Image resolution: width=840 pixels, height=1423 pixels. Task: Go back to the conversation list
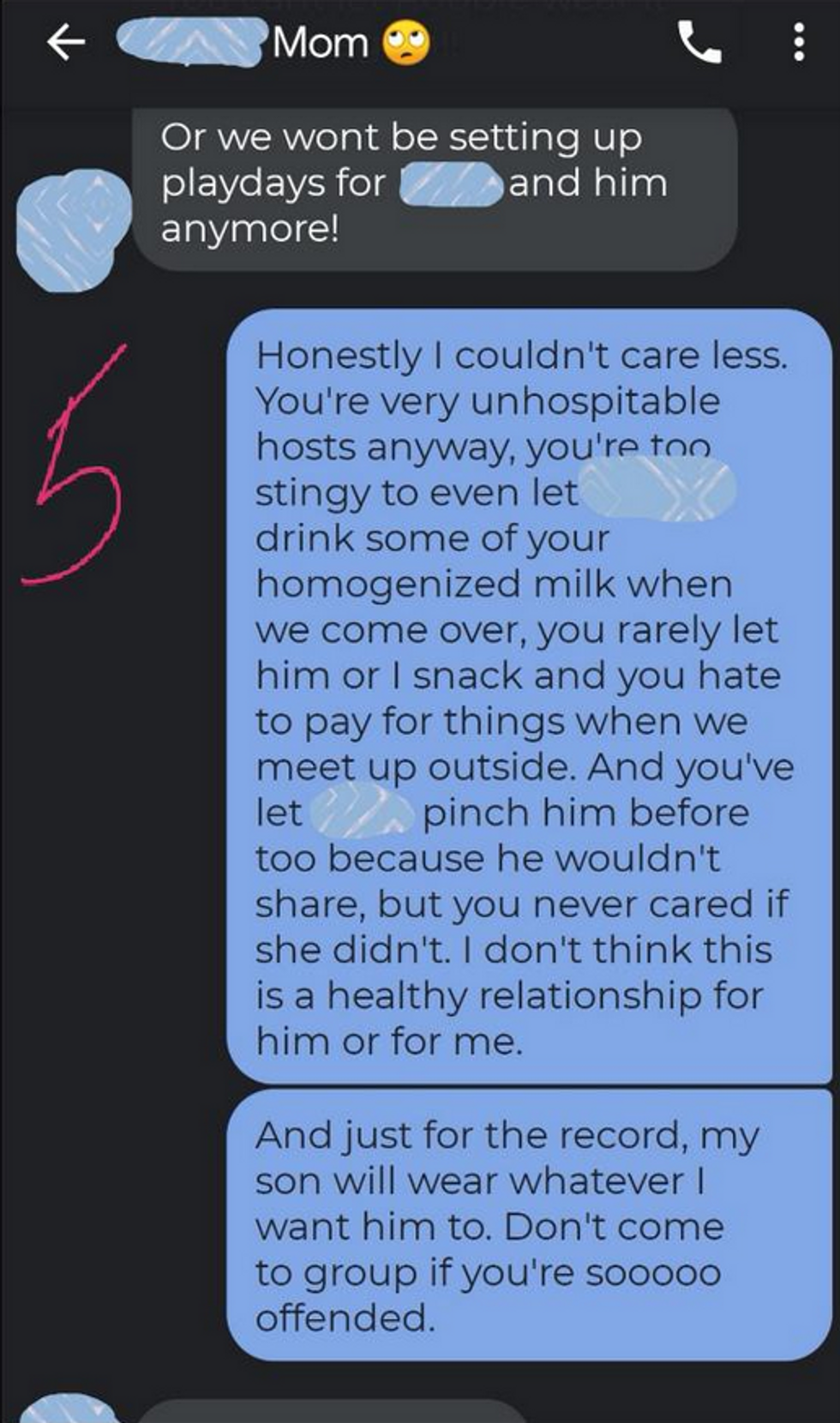coord(66,42)
